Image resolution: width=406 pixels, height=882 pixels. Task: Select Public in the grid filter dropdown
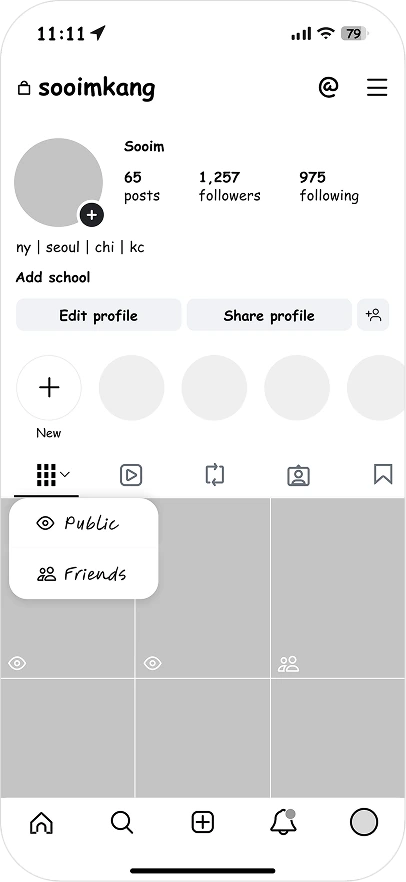coord(83,523)
